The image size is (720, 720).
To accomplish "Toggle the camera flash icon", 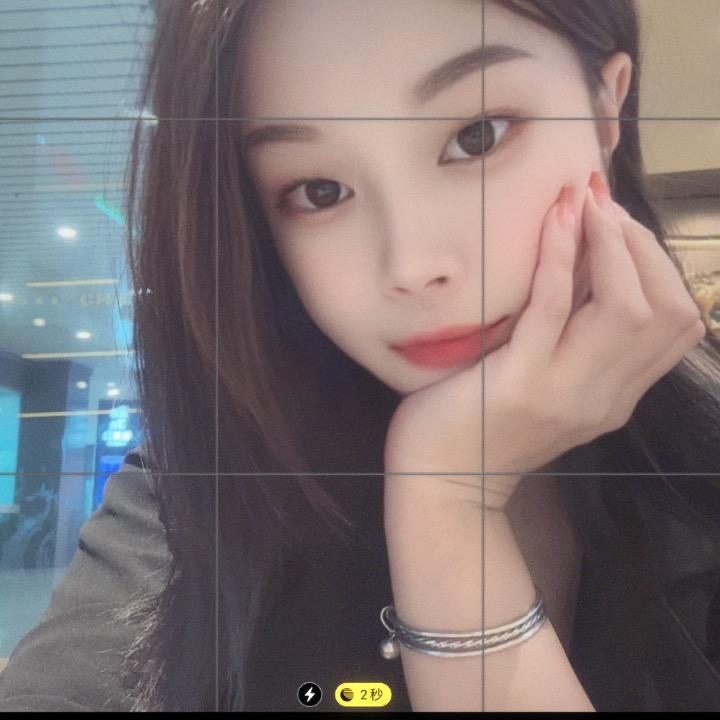I will pyautogui.click(x=310, y=694).
